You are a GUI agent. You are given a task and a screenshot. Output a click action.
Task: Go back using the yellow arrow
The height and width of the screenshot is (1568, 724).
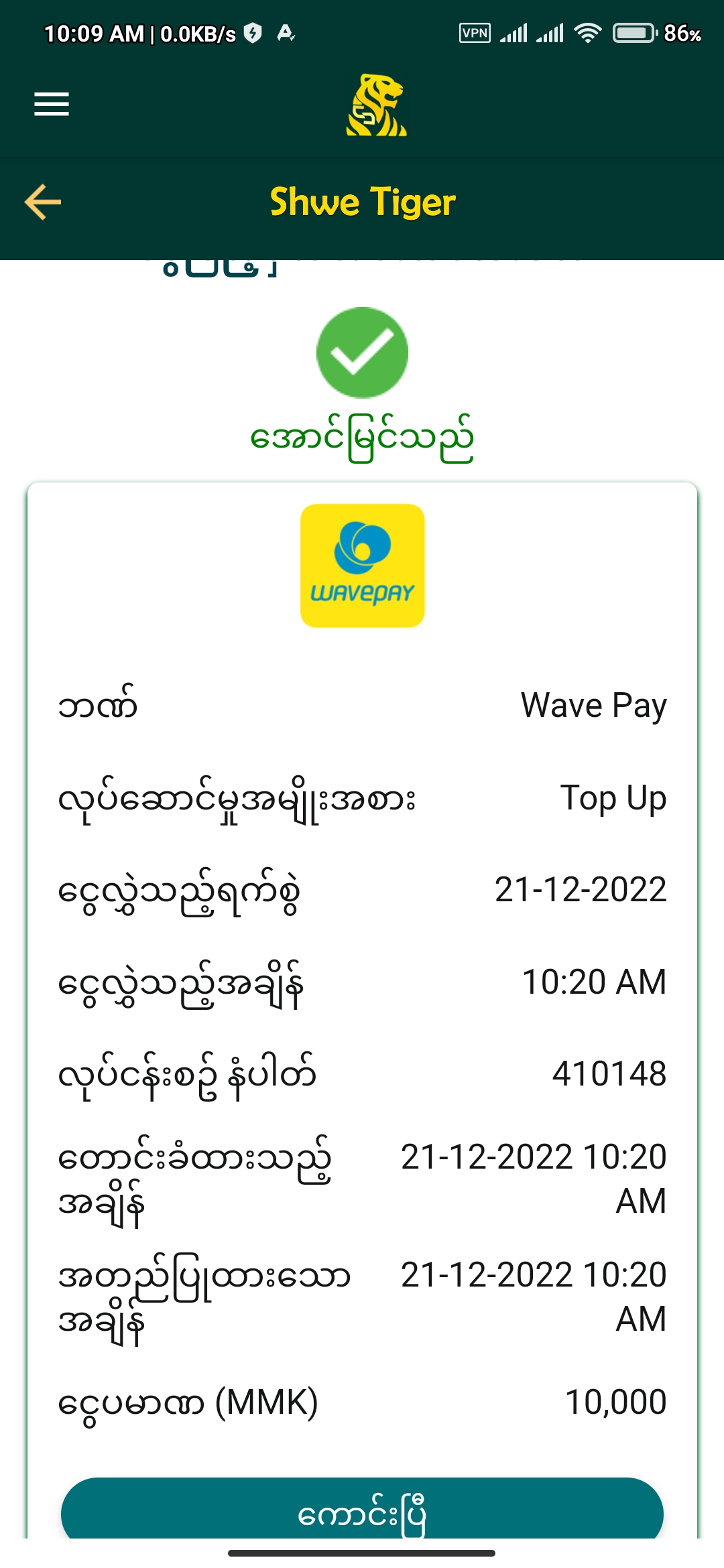pos(43,202)
